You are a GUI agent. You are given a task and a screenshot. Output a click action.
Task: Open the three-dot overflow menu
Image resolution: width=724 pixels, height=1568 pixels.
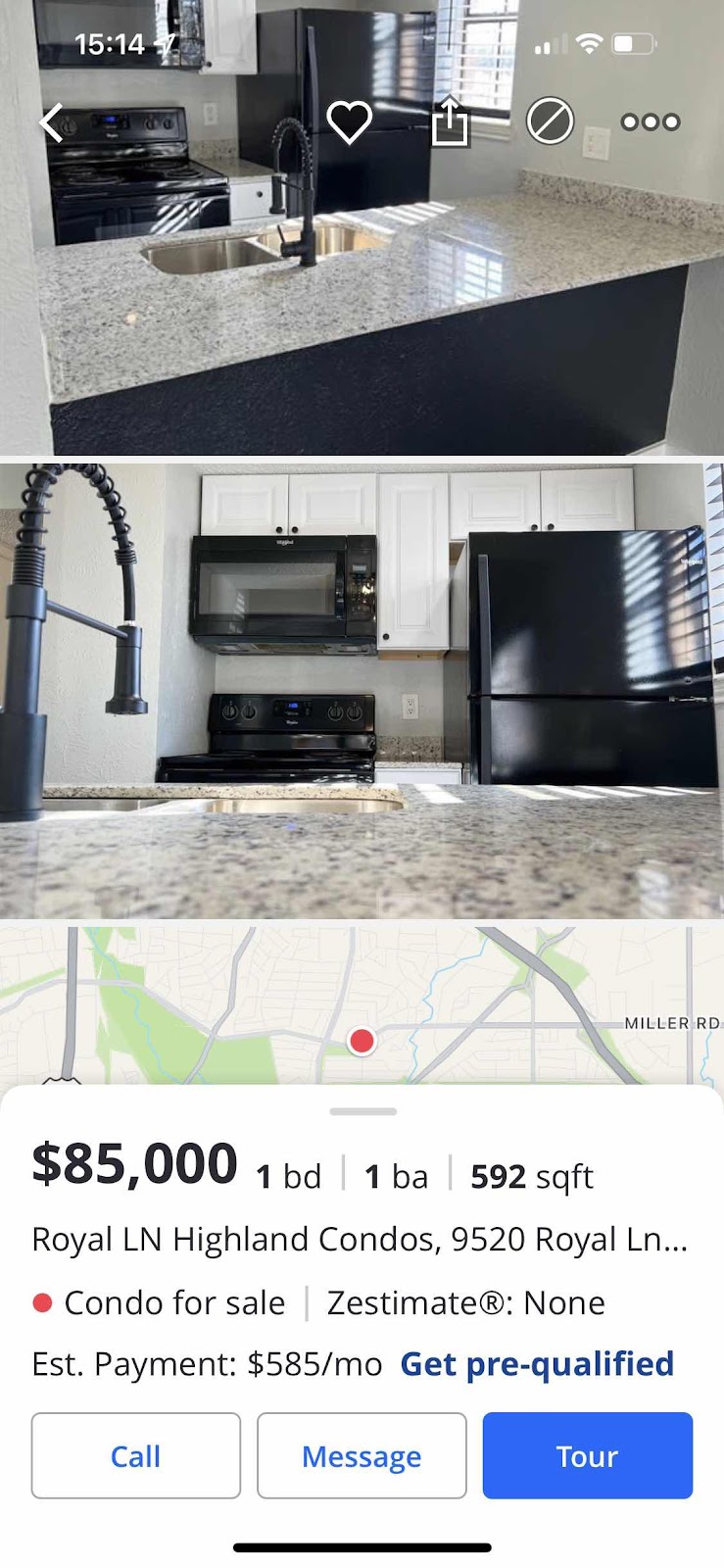(651, 122)
